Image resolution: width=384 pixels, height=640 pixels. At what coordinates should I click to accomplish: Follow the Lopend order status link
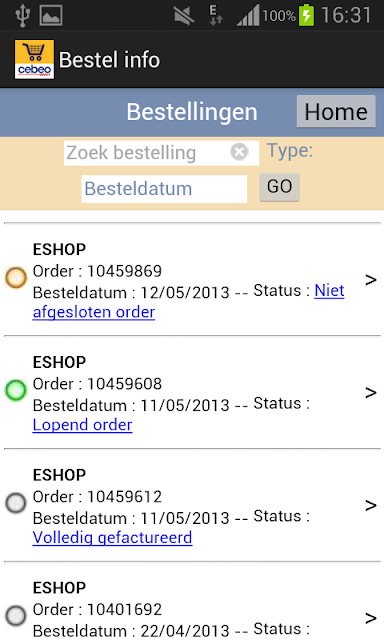[82, 425]
